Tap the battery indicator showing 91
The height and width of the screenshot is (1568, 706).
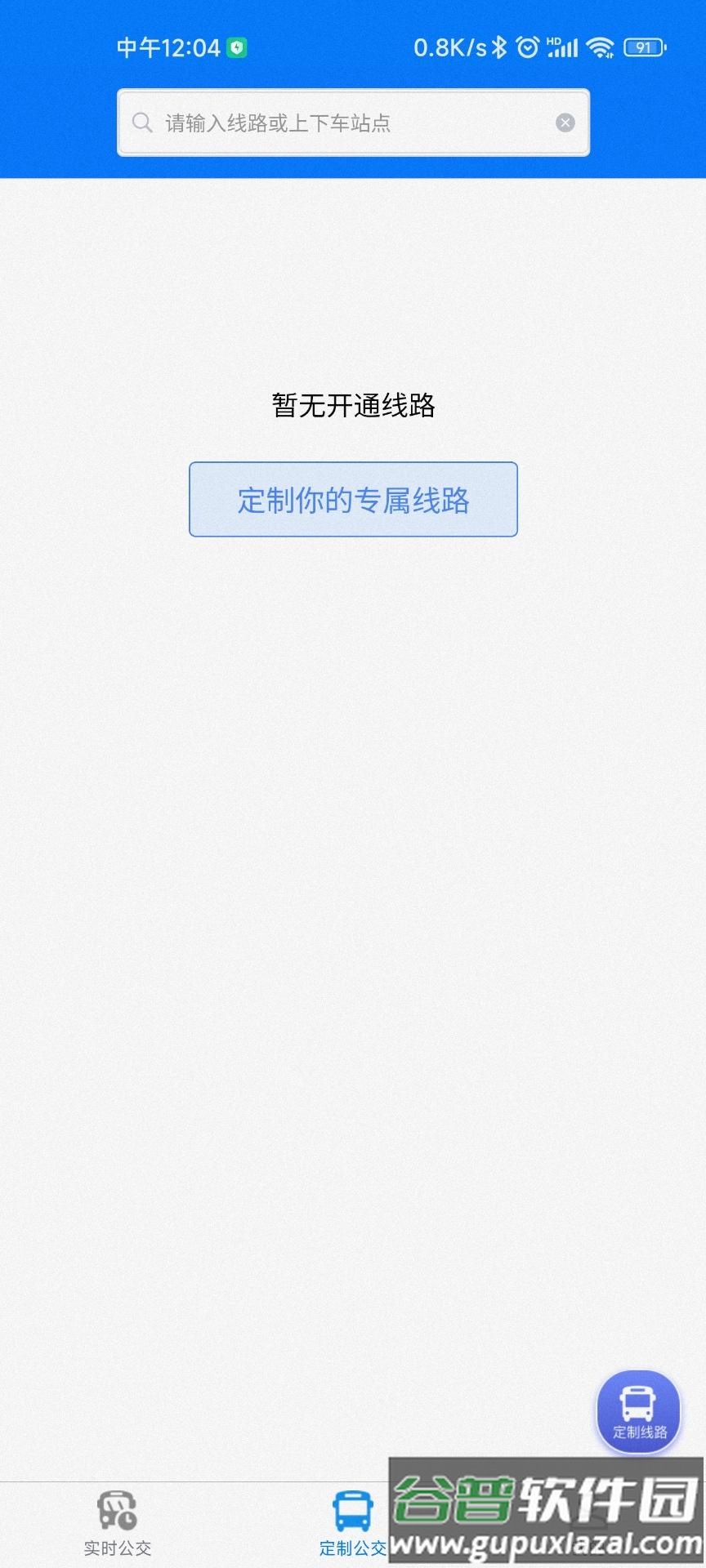[644, 48]
